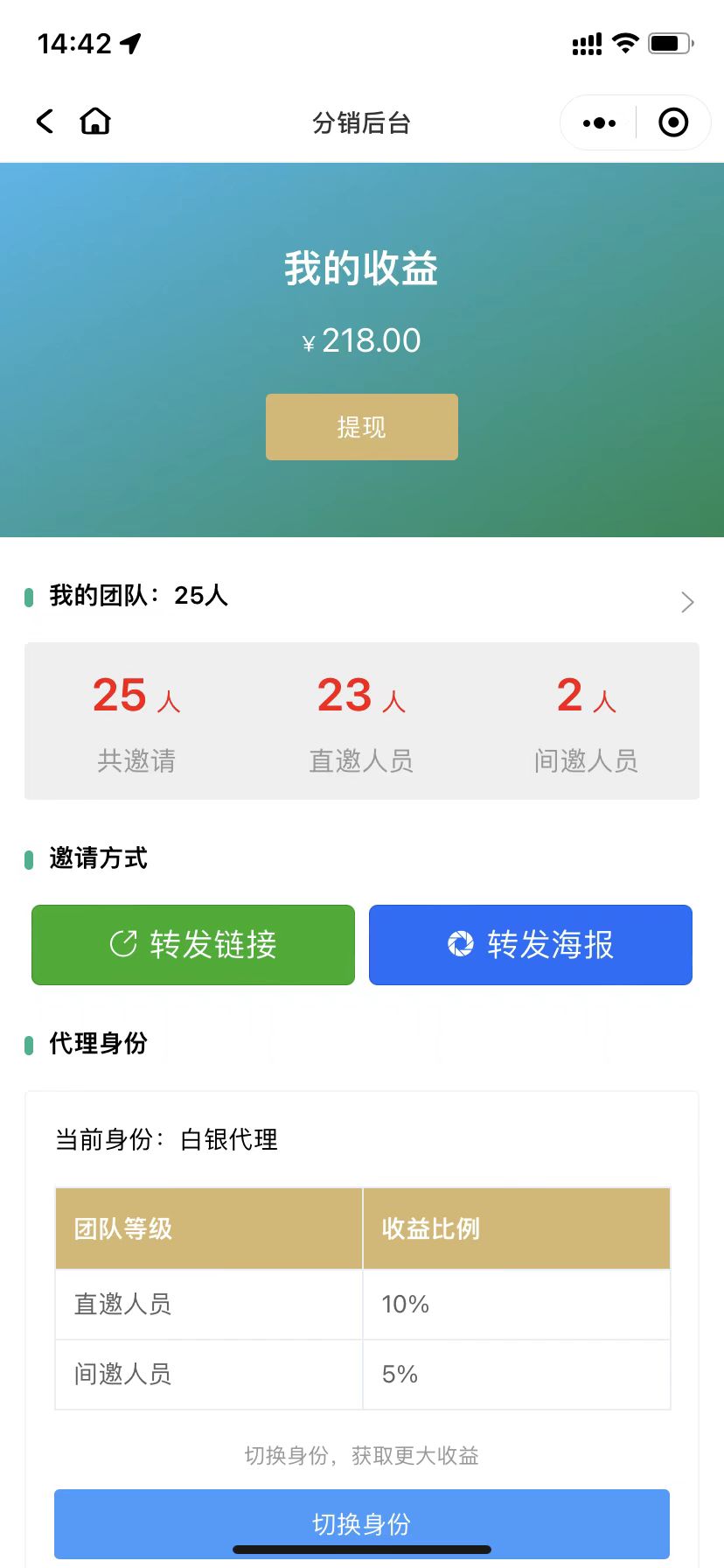The image size is (724, 1568).
Task: Tap the 切换身份 button to switch identity
Action: pyautogui.click(x=361, y=1523)
